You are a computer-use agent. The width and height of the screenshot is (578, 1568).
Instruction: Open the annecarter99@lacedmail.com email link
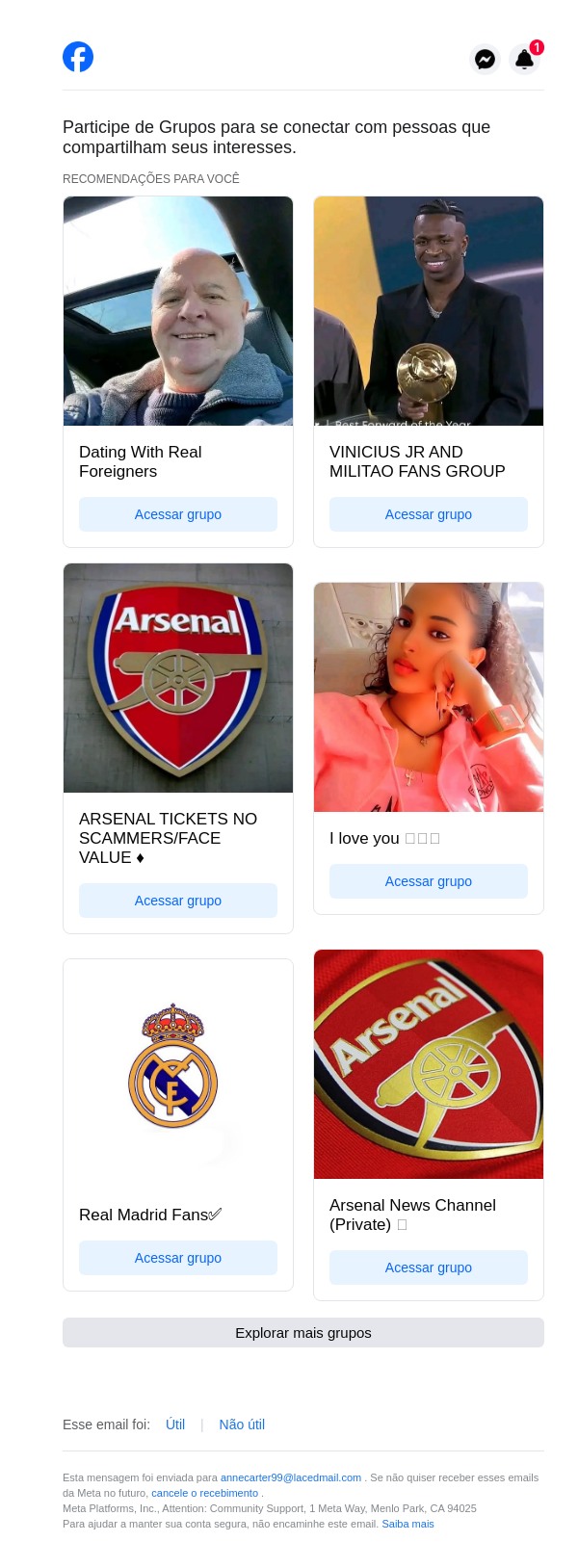pos(291,1477)
